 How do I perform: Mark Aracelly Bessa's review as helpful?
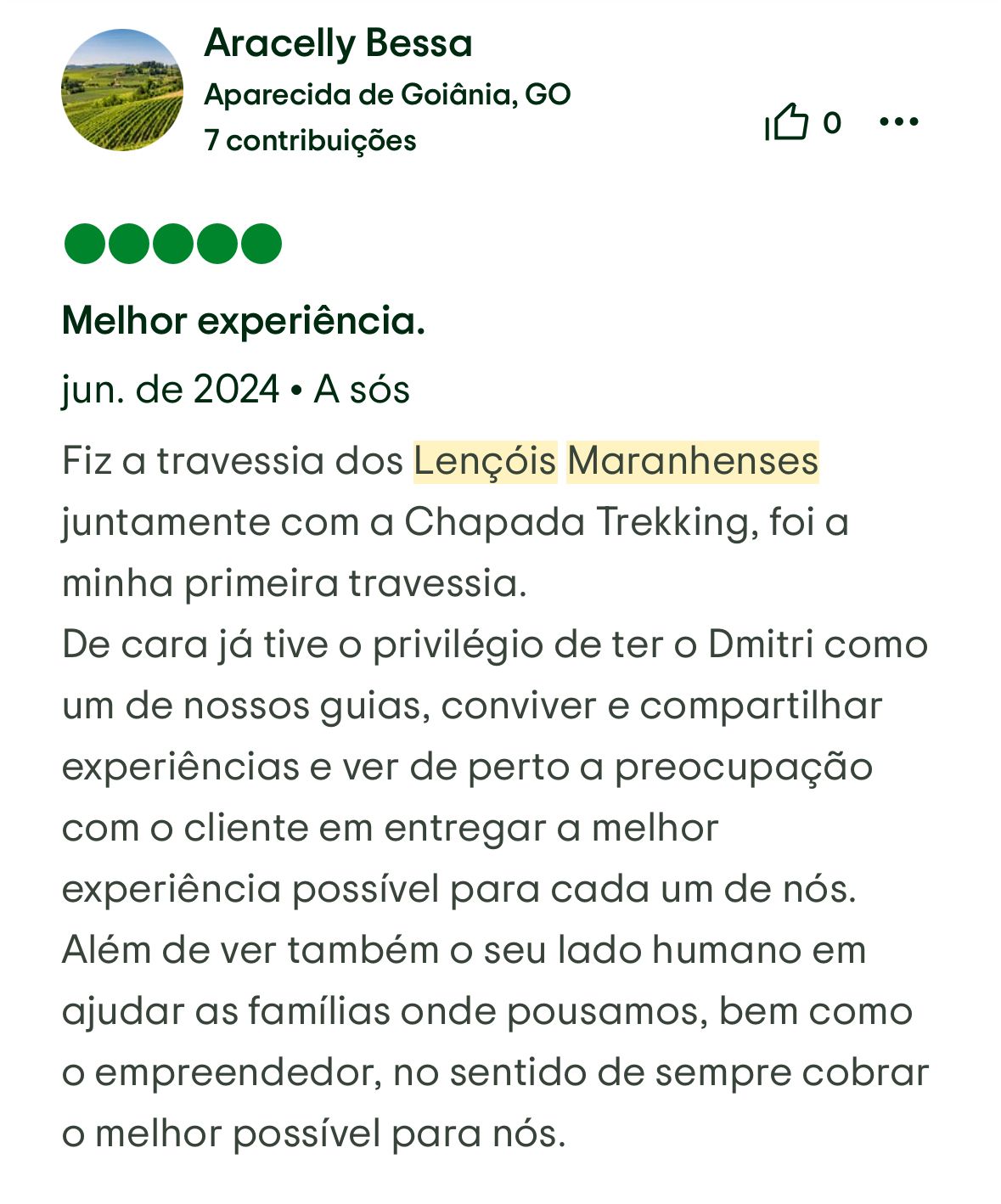[786, 122]
